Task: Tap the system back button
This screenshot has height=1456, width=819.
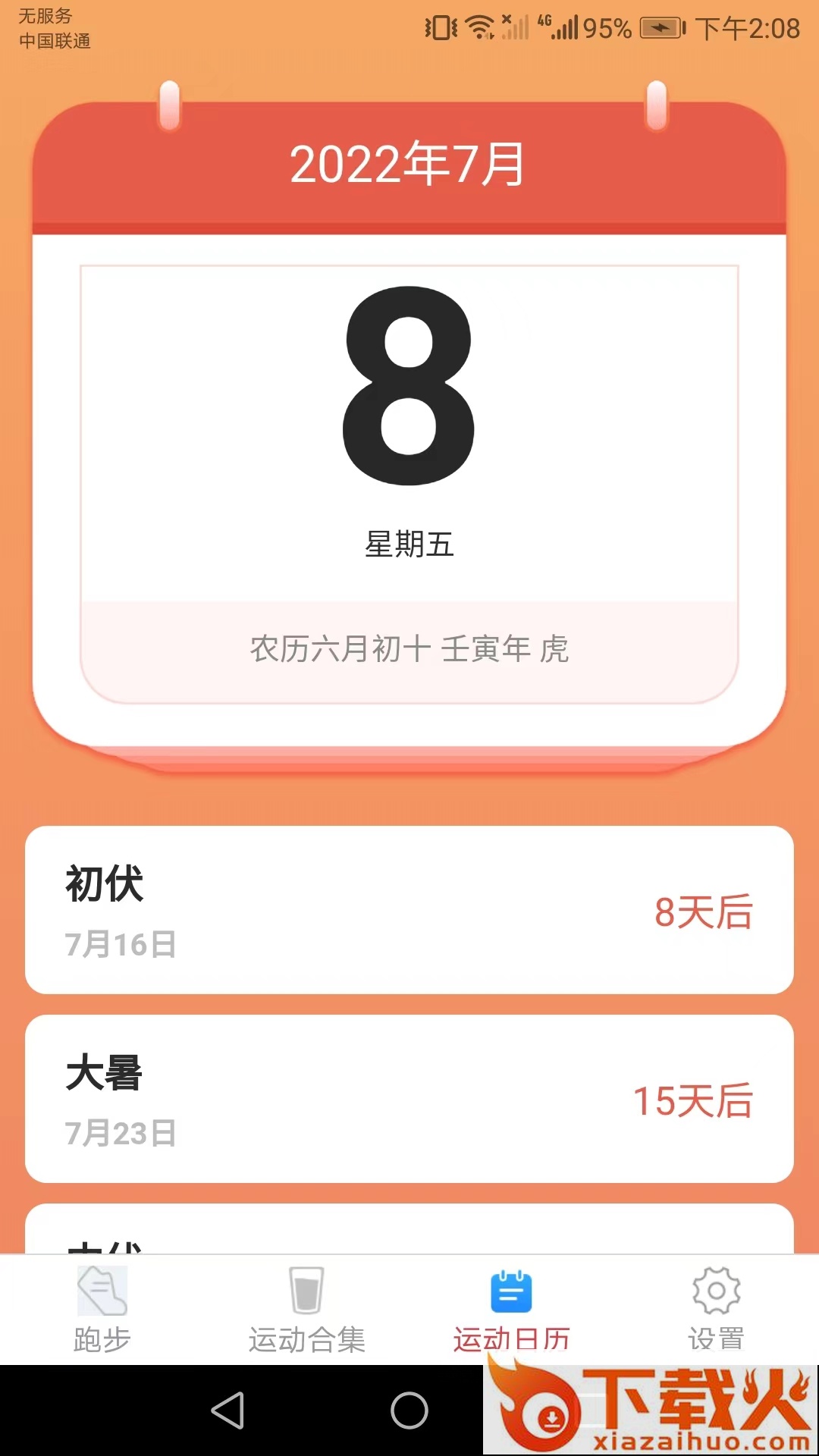Action: click(227, 1410)
